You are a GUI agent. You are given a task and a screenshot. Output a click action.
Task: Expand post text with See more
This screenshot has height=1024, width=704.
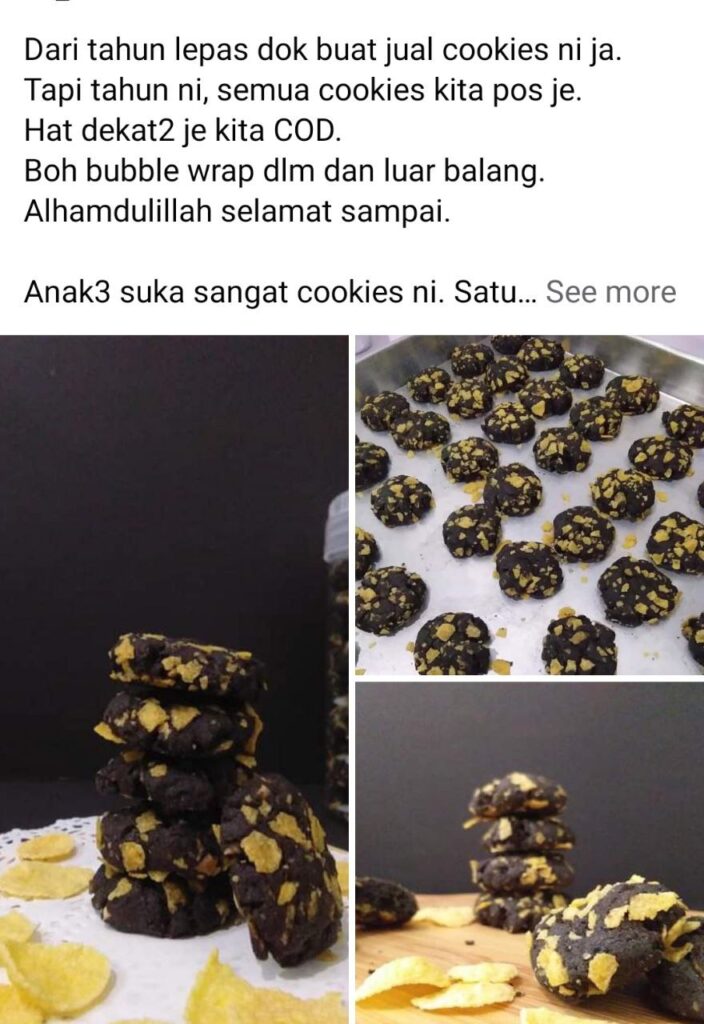click(610, 292)
